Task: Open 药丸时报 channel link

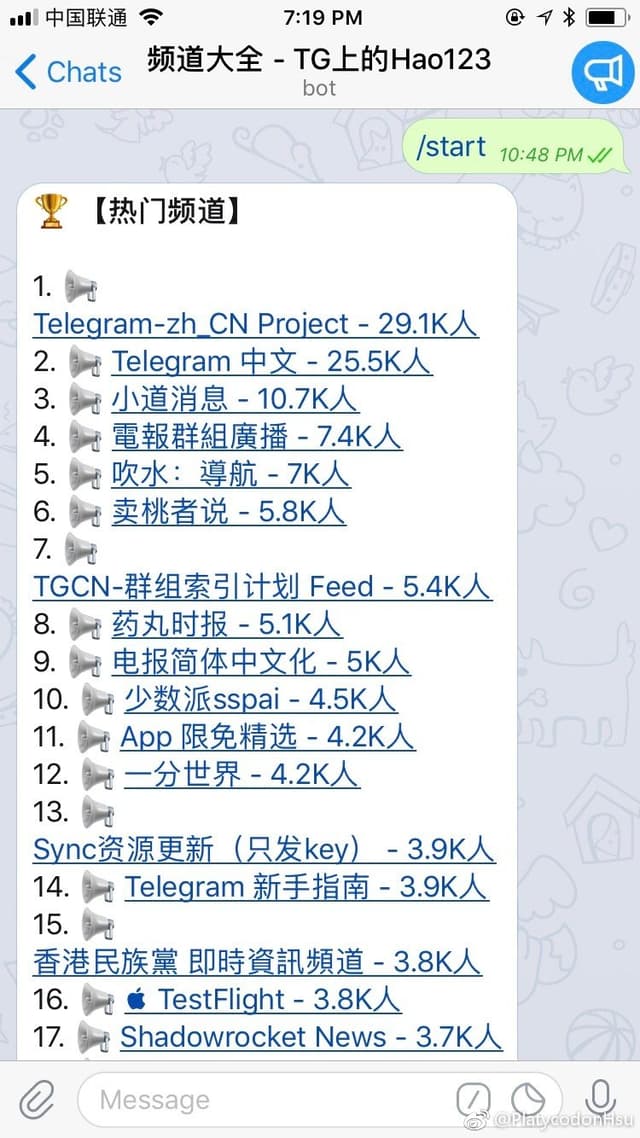Action: coord(226,624)
